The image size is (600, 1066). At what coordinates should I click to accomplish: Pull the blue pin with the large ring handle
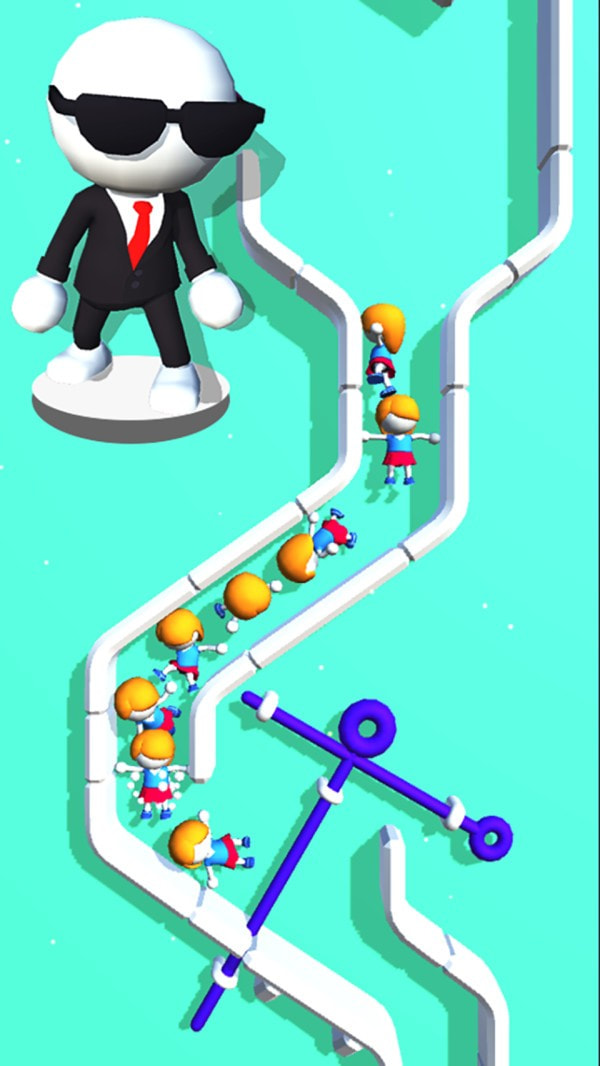tap(366, 730)
